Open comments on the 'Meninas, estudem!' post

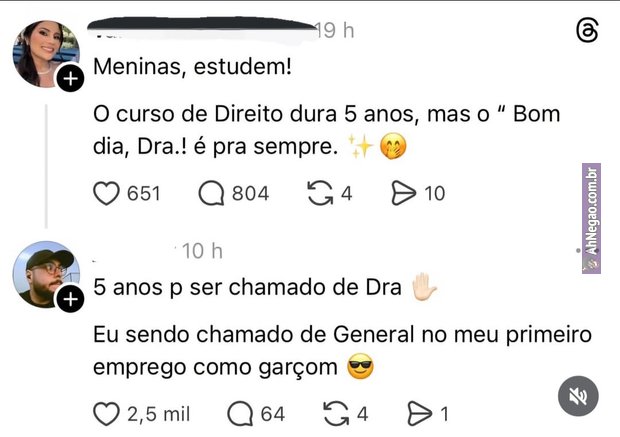[211, 193]
